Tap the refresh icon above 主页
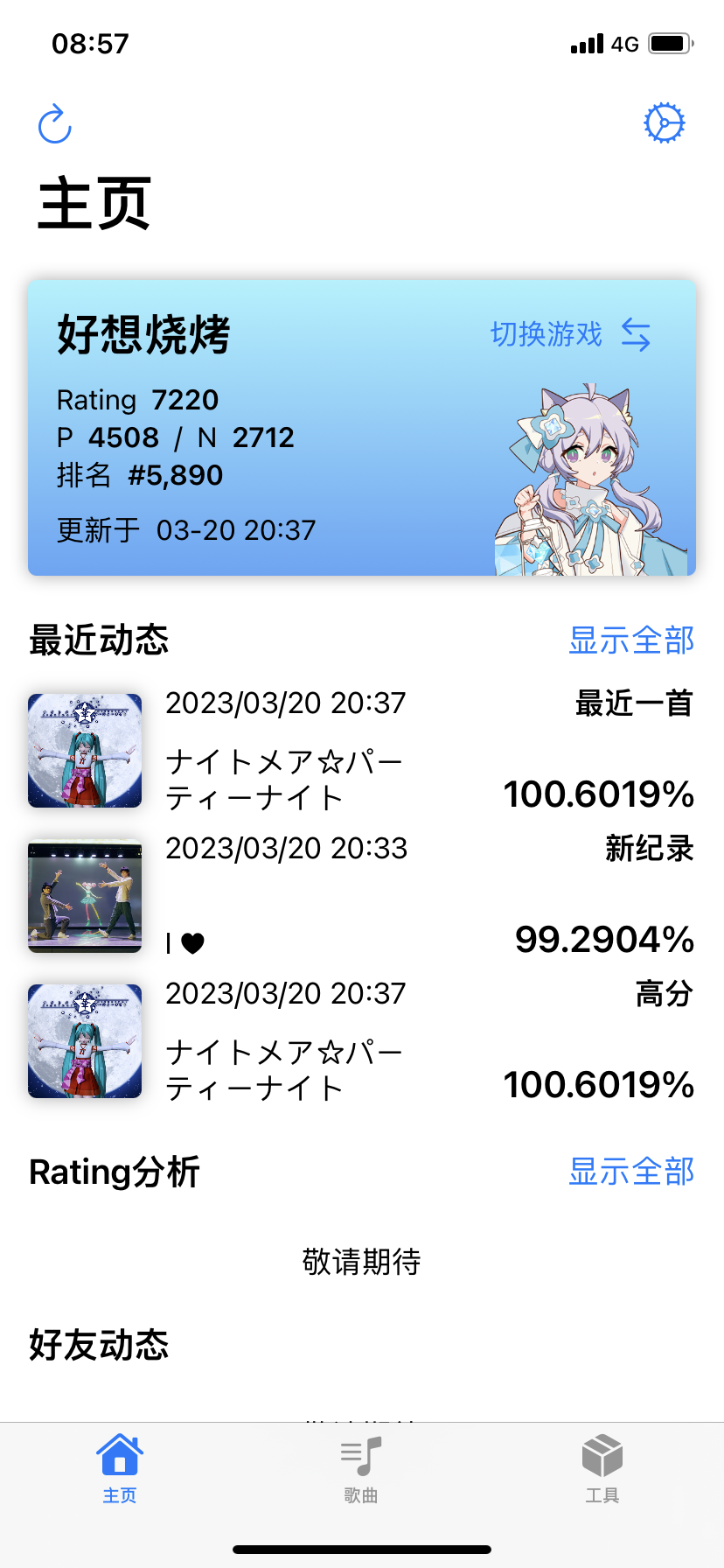This screenshot has height=1568, width=724. 55,124
